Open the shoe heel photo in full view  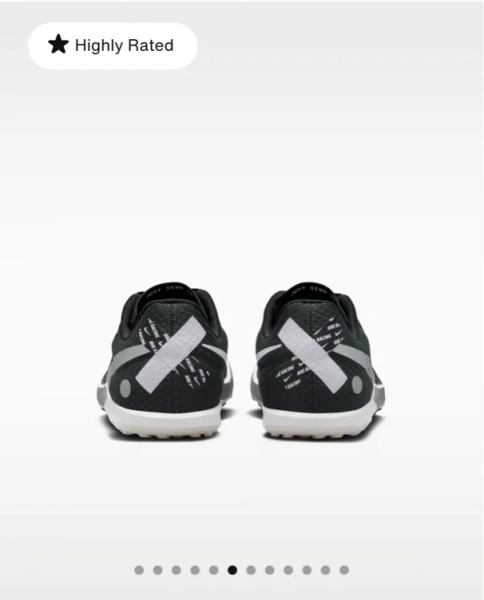click(242, 361)
